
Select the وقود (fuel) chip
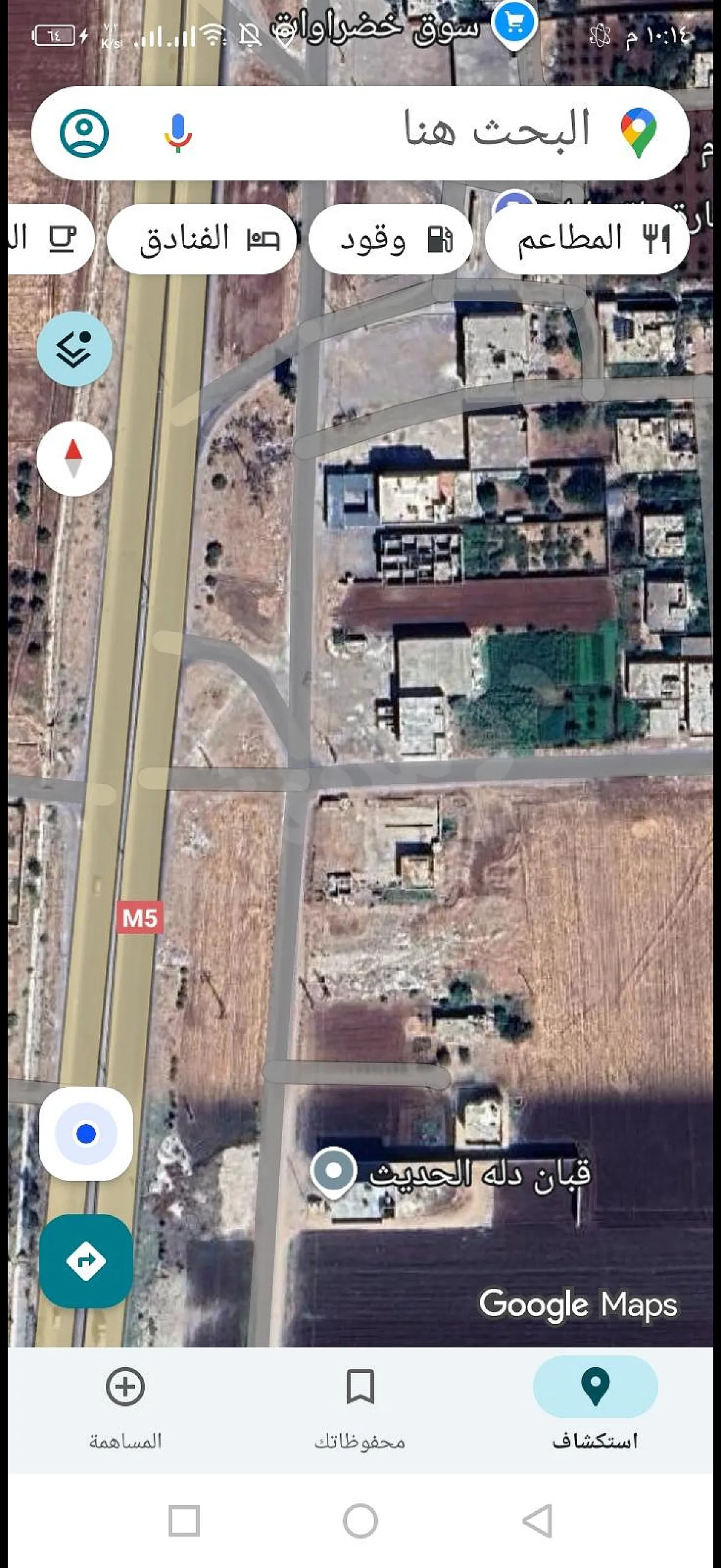pos(390,239)
